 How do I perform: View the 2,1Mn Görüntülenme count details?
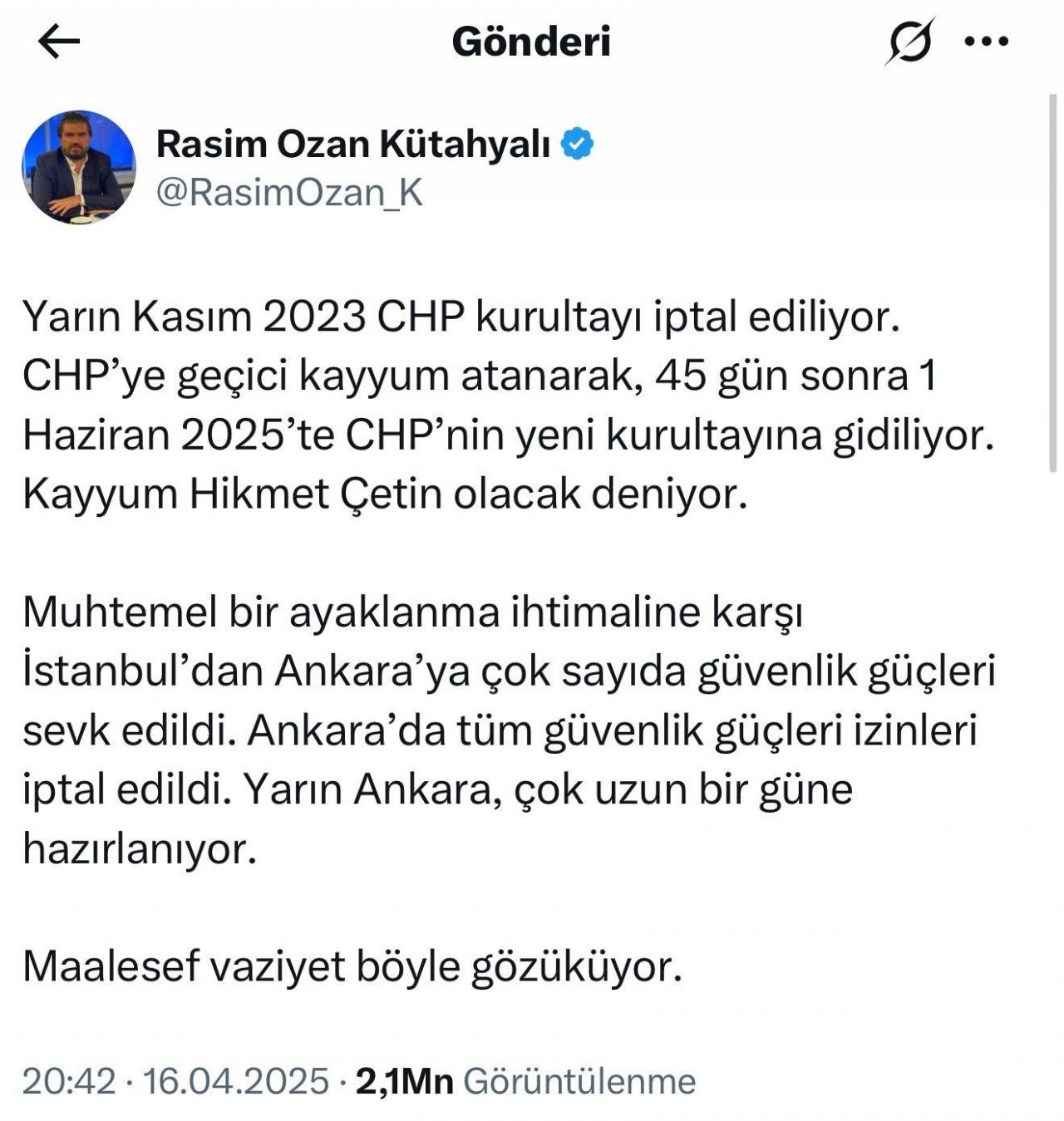click(525, 1081)
